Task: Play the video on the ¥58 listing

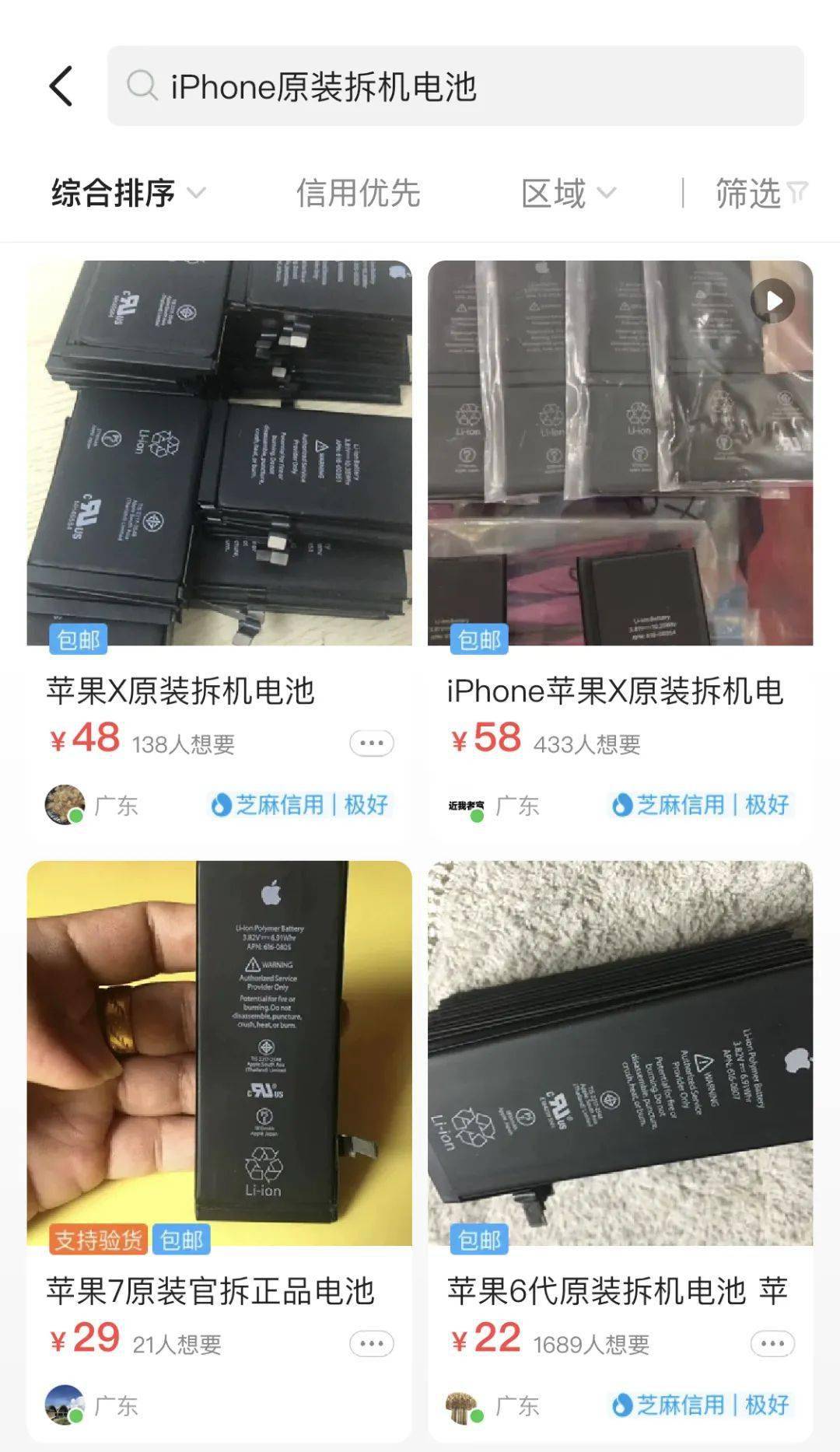Action: [773, 300]
